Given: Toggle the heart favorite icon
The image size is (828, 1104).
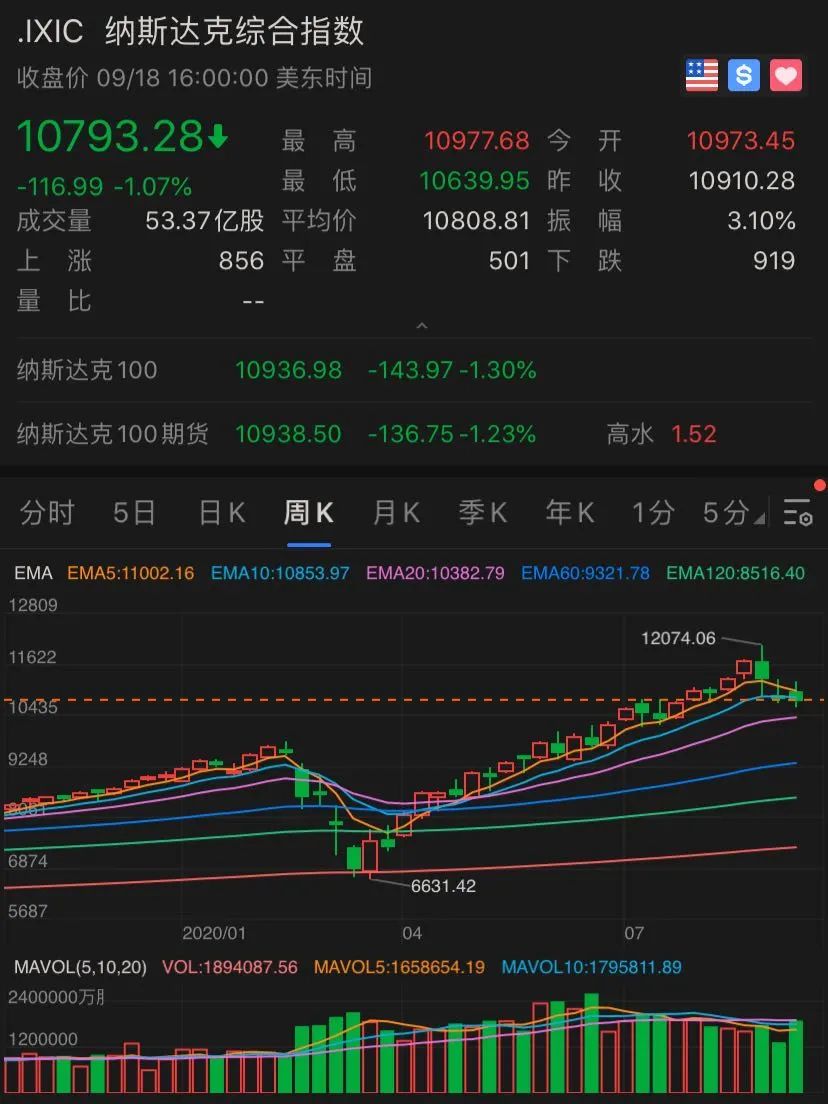Looking at the screenshot, I should (786, 76).
